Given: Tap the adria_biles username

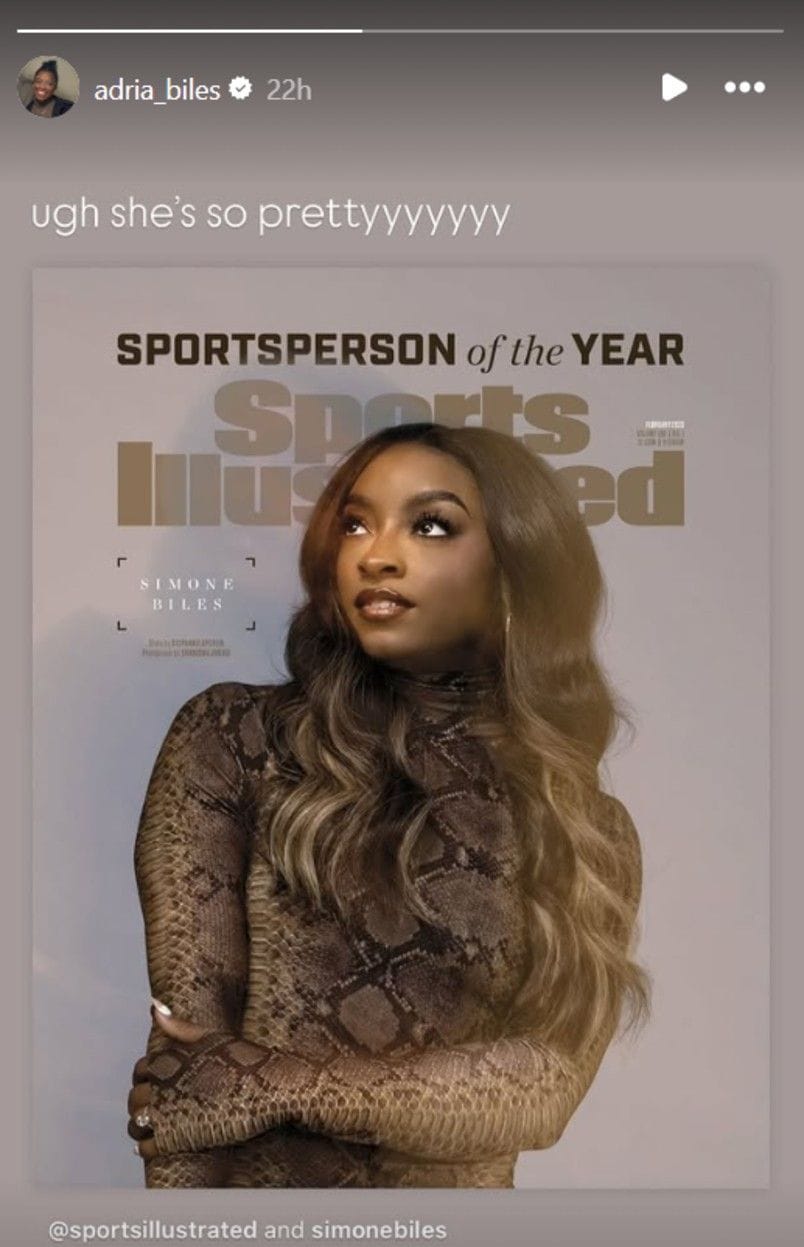Looking at the screenshot, I should pyautogui.click(x=157, y=90).
